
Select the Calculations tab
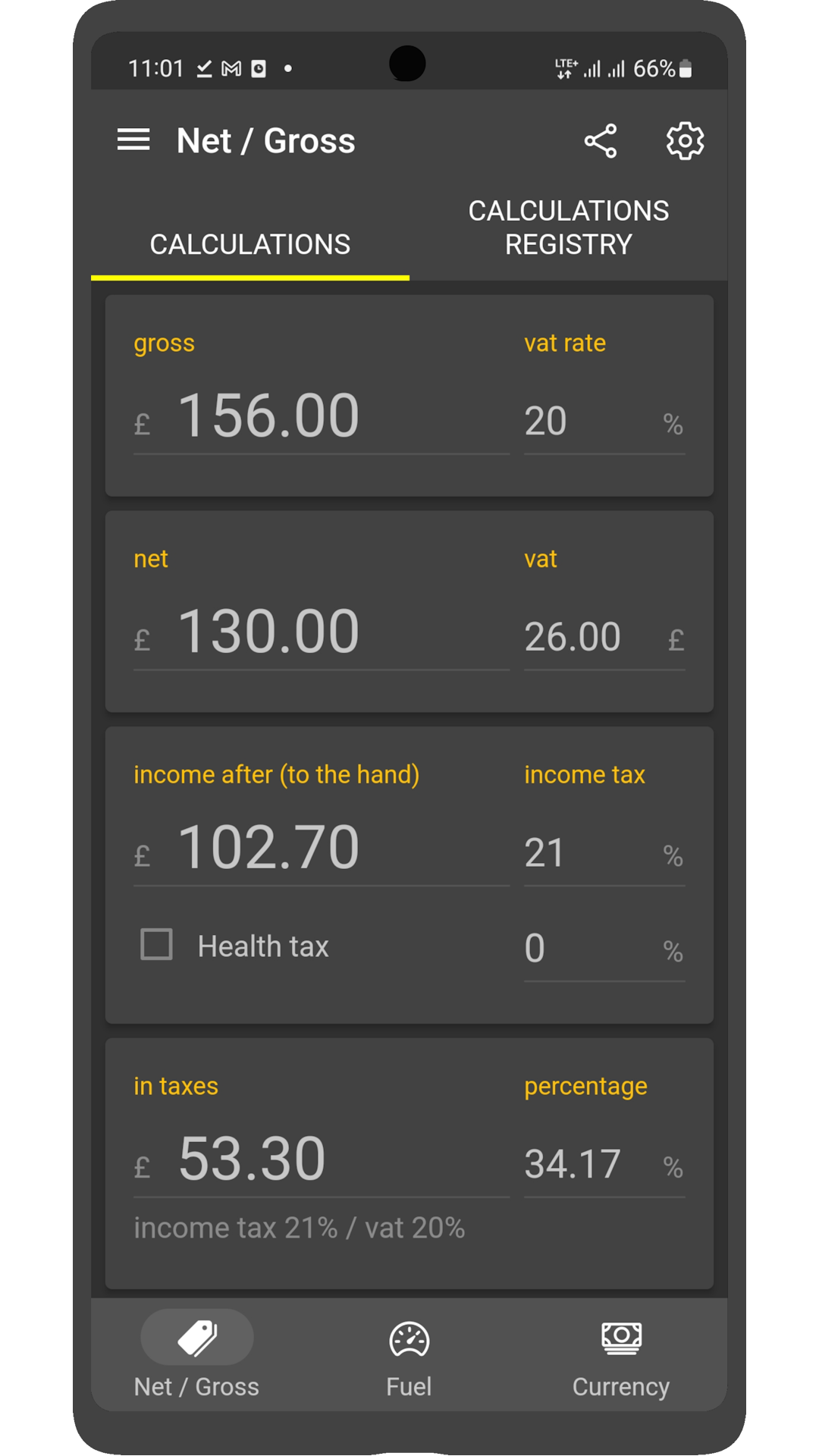pyautogui.click(x=250, y=244)
